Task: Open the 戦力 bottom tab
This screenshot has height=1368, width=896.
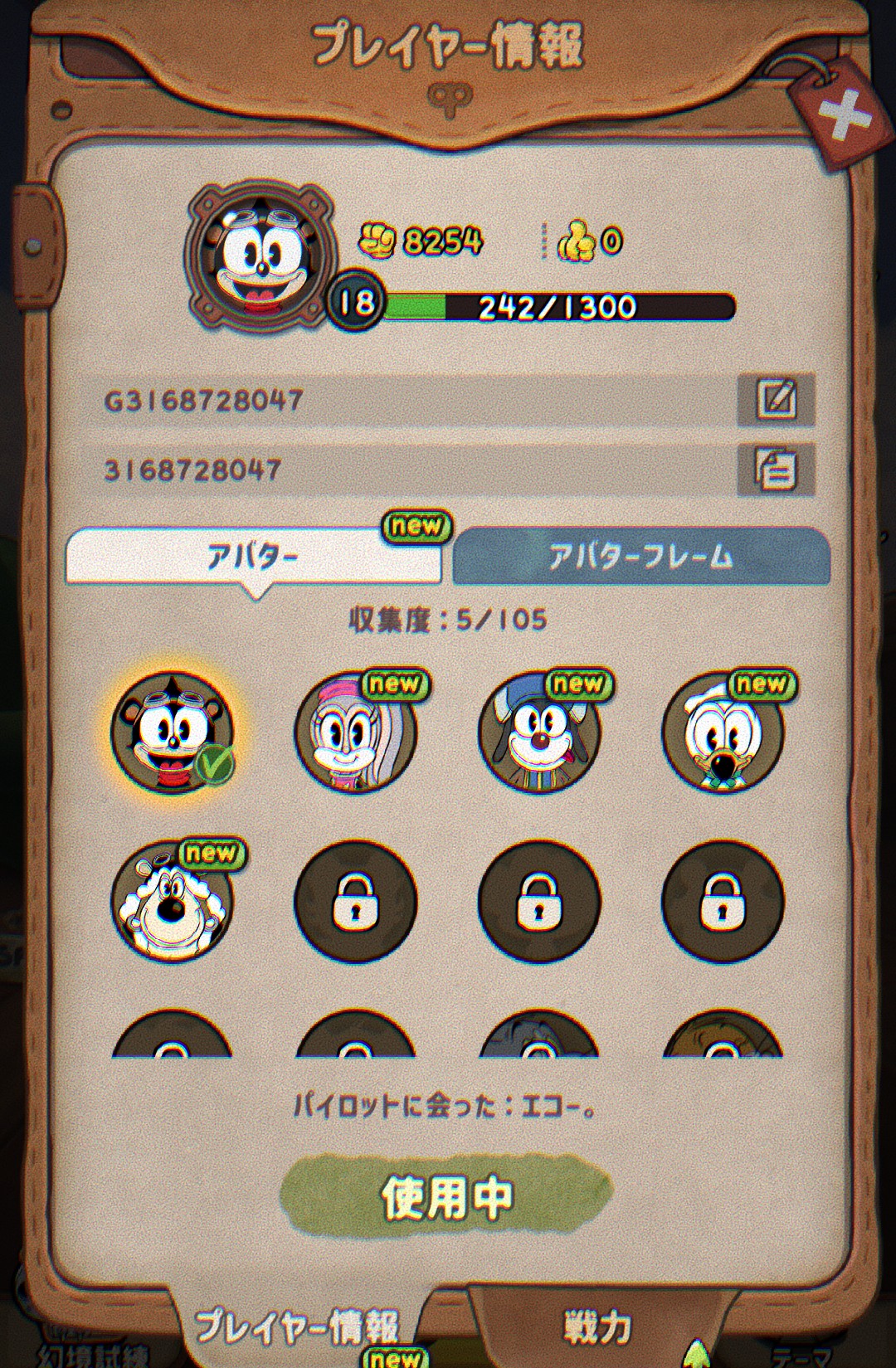Action: [597, 1327]
